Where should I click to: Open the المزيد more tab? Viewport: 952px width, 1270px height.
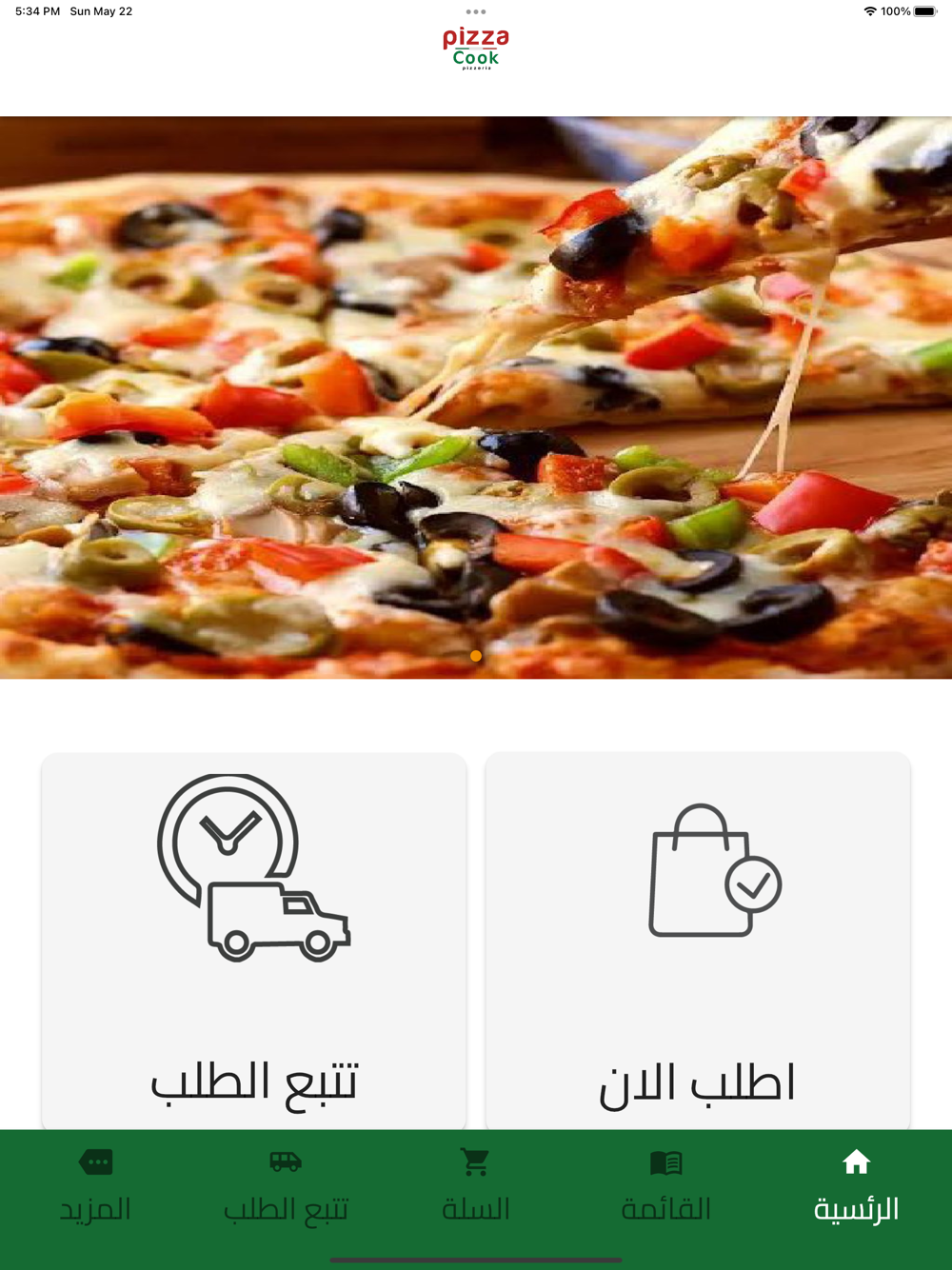click(x=95, y=1186)
